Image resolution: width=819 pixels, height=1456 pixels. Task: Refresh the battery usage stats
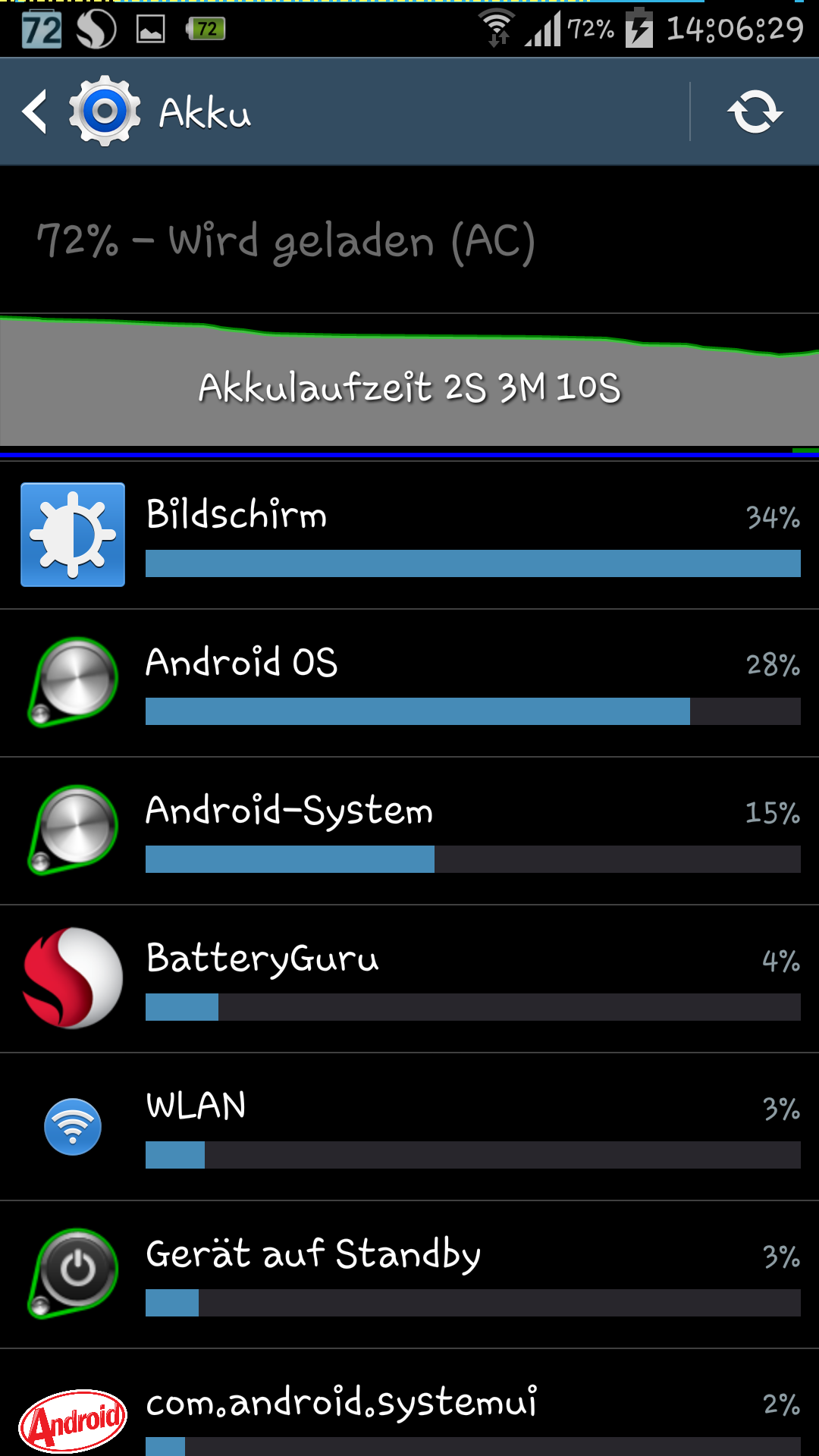(x=755, y=112)
